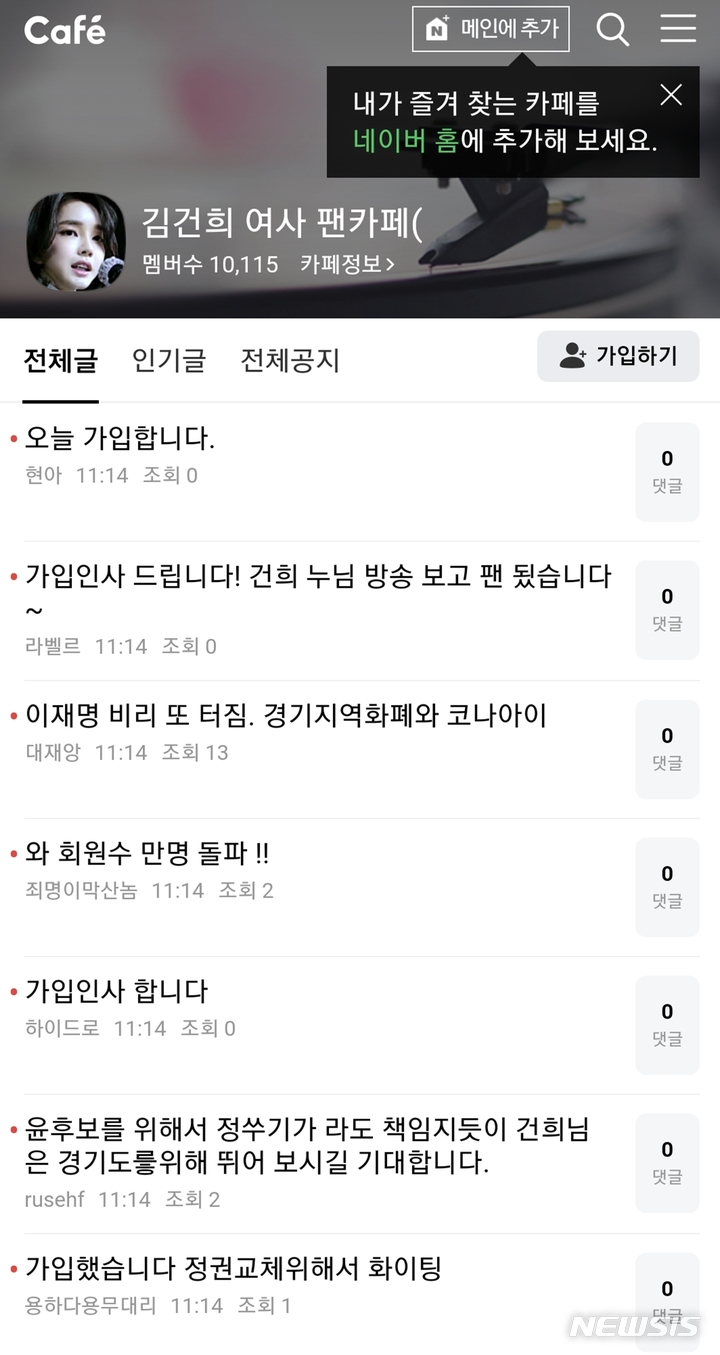
Task: Open the hamburger menu
Action: tap(678, 29)
